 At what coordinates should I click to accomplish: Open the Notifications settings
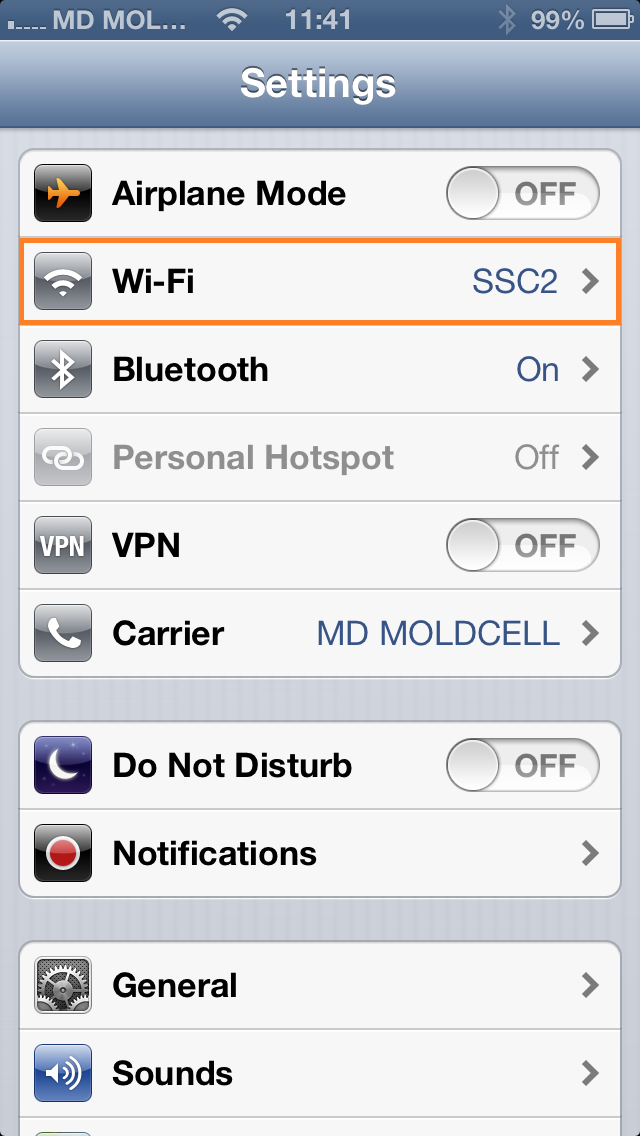coord(320,853)
